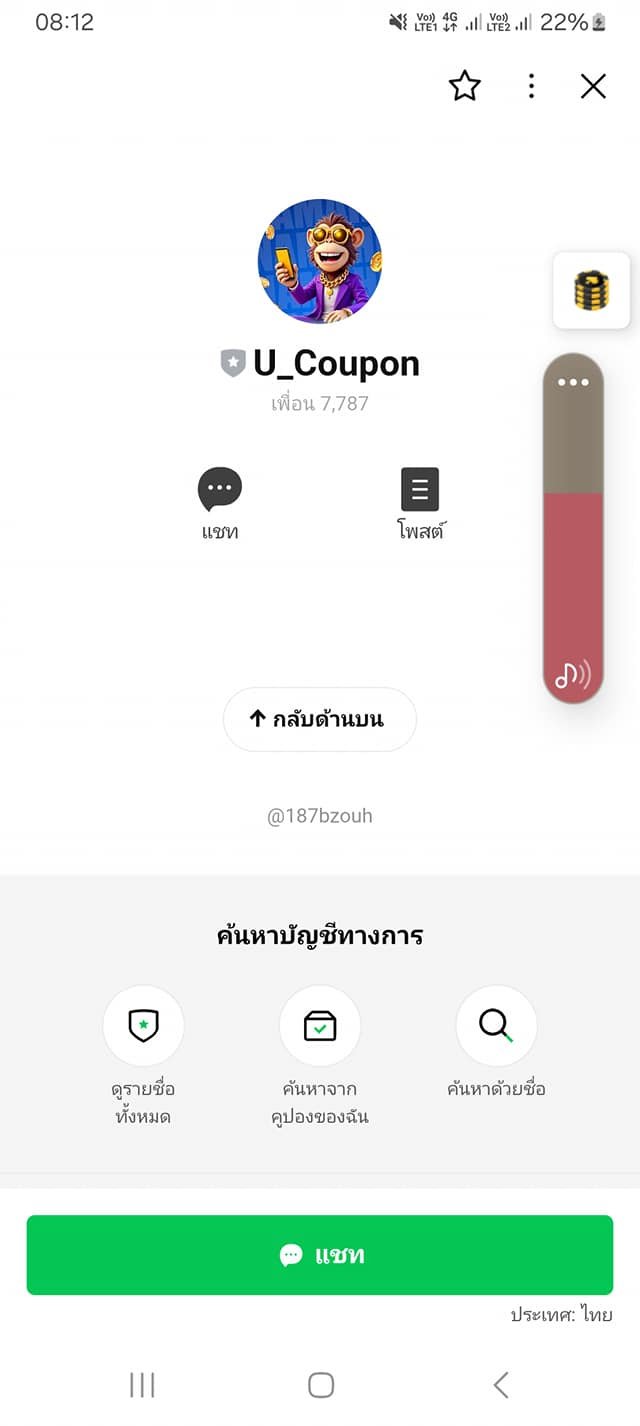Open more options on the volume panel

[x=573, y=382]
